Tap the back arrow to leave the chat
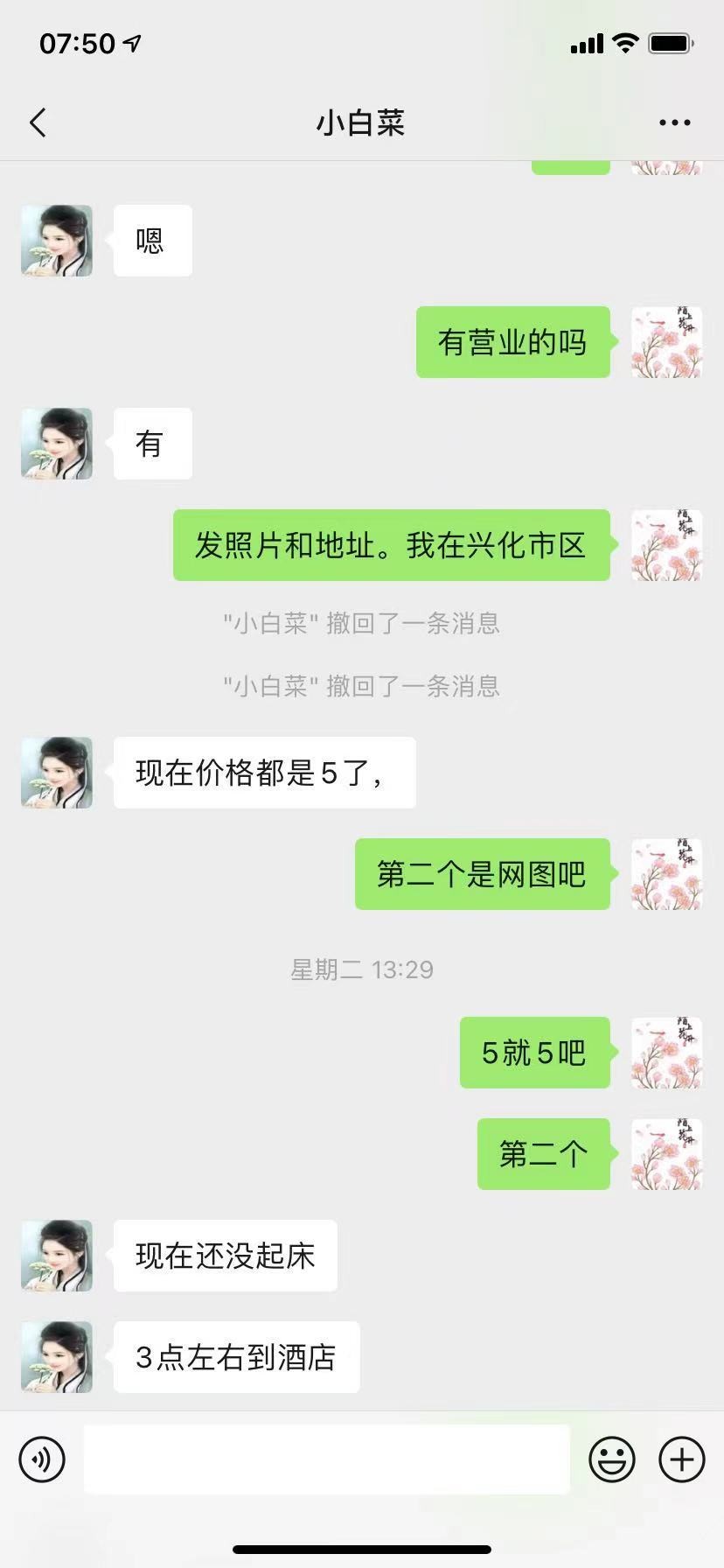 (37, 122)
